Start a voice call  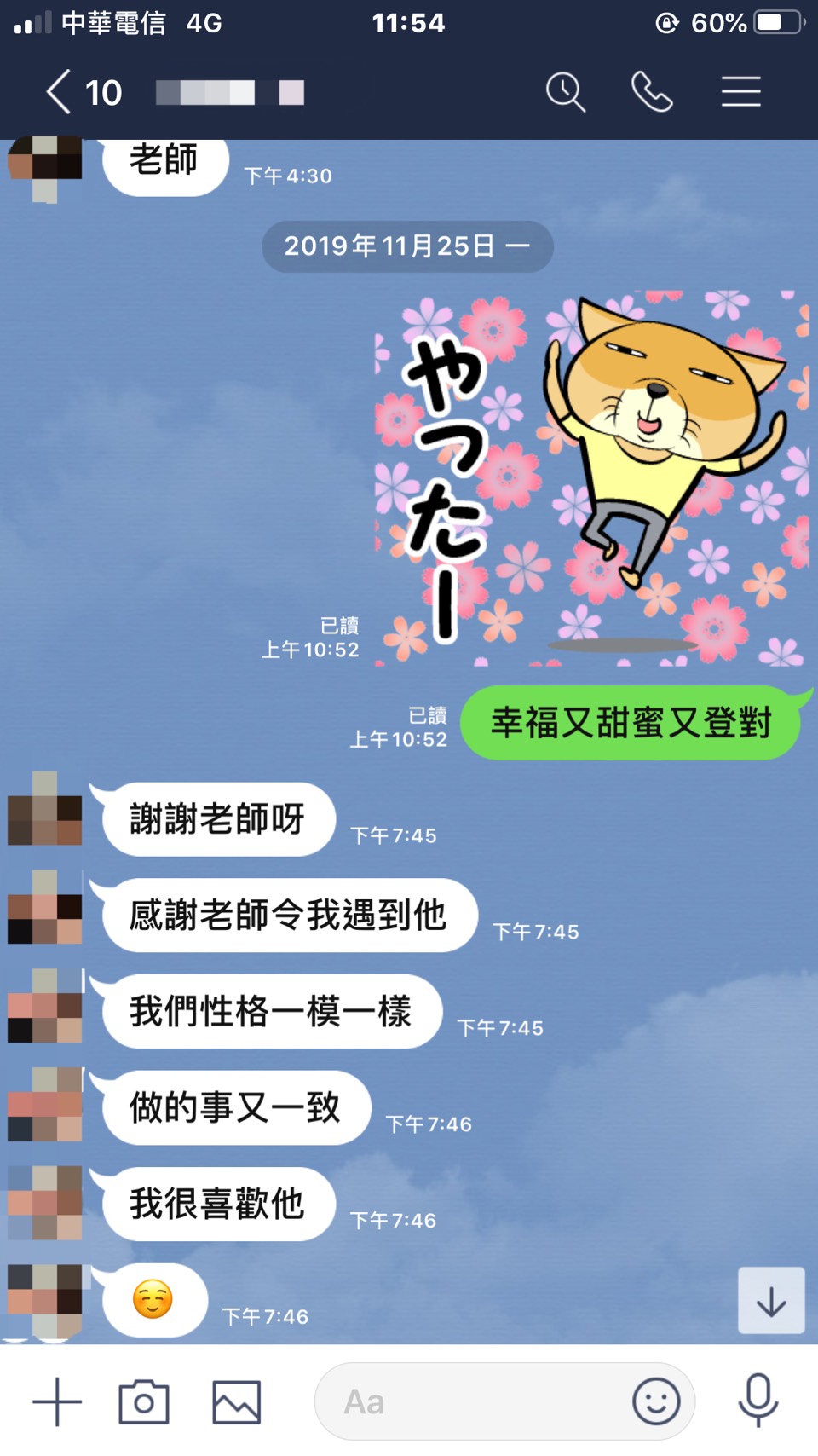point(652,92)
